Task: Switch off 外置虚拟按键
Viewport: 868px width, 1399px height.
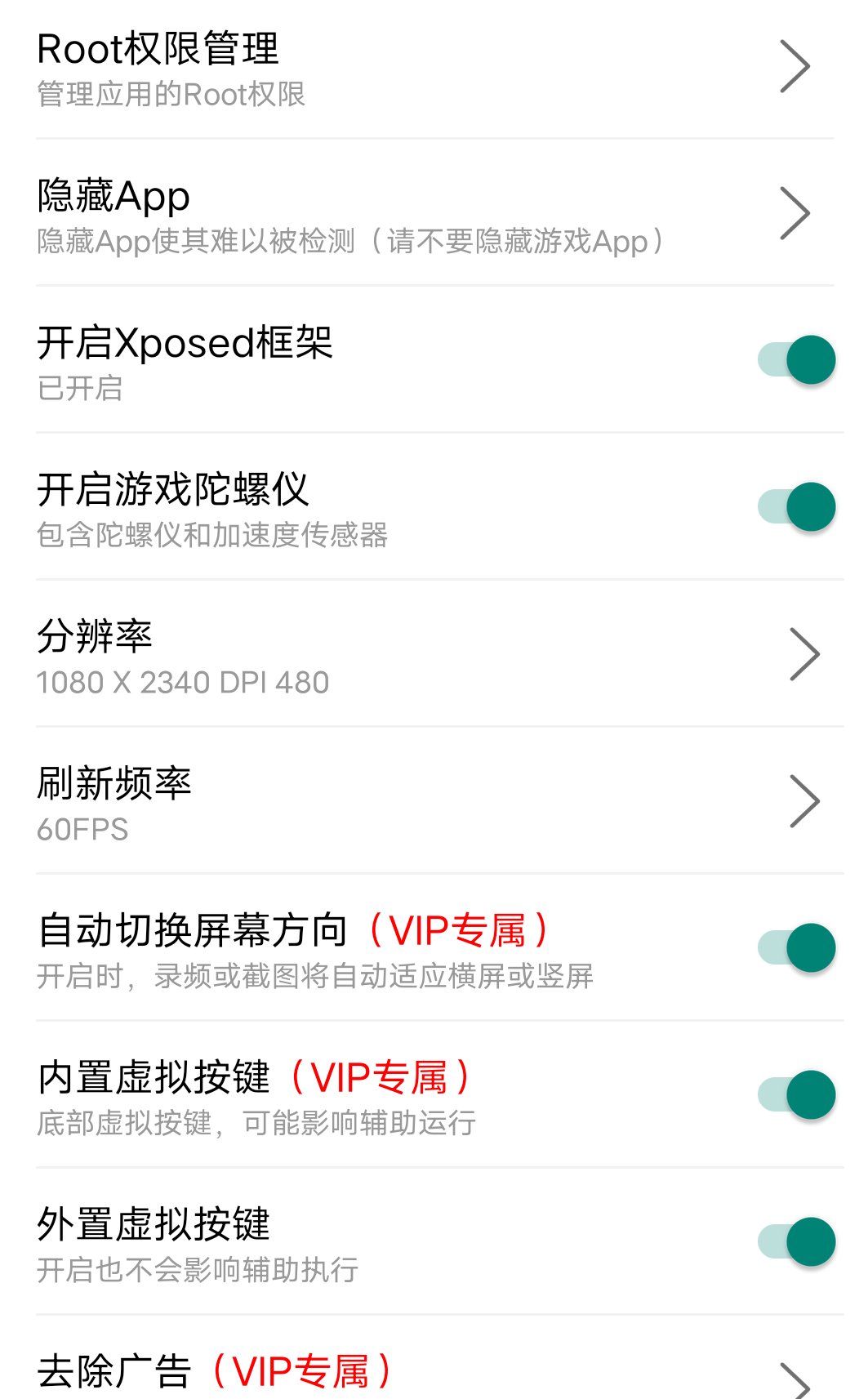Action: pyautogui.click(x=797, y=1242)
